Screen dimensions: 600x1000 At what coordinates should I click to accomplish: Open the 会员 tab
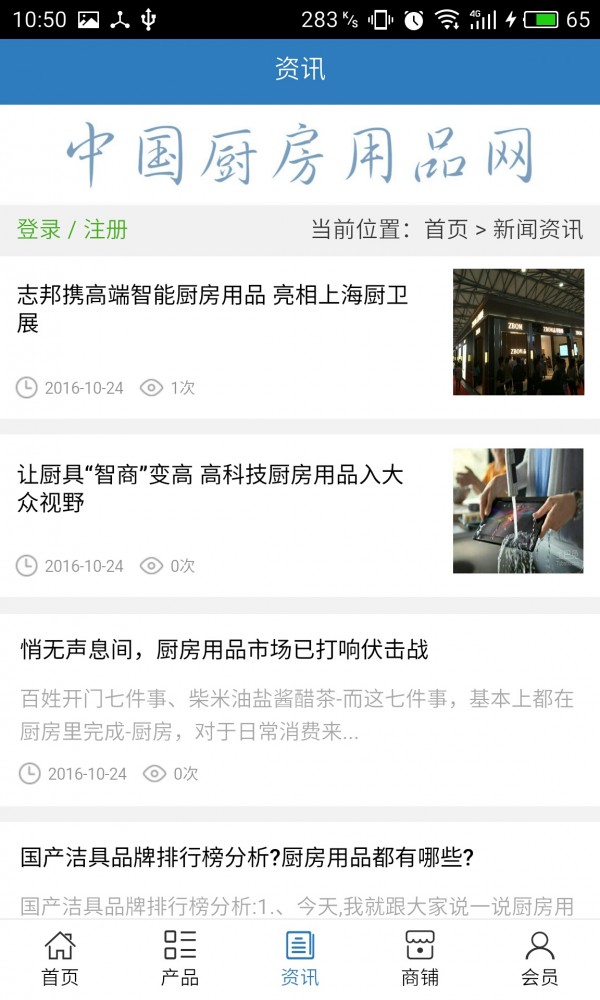pyautogui.click(x=540, y=958)
